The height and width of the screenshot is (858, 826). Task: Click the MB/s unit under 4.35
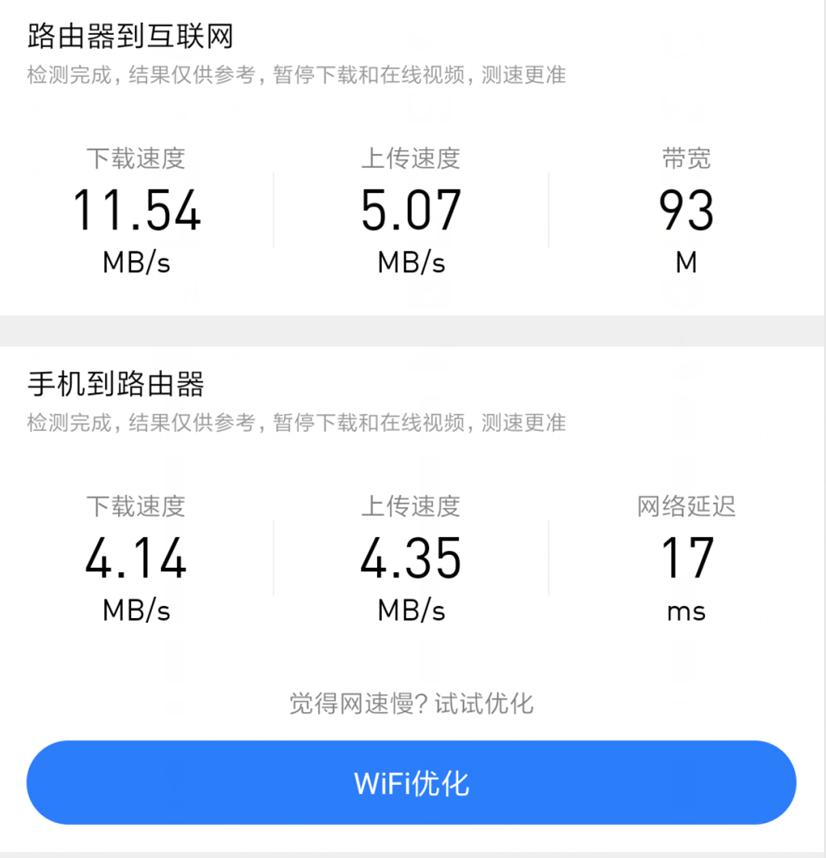click(410, 611)
